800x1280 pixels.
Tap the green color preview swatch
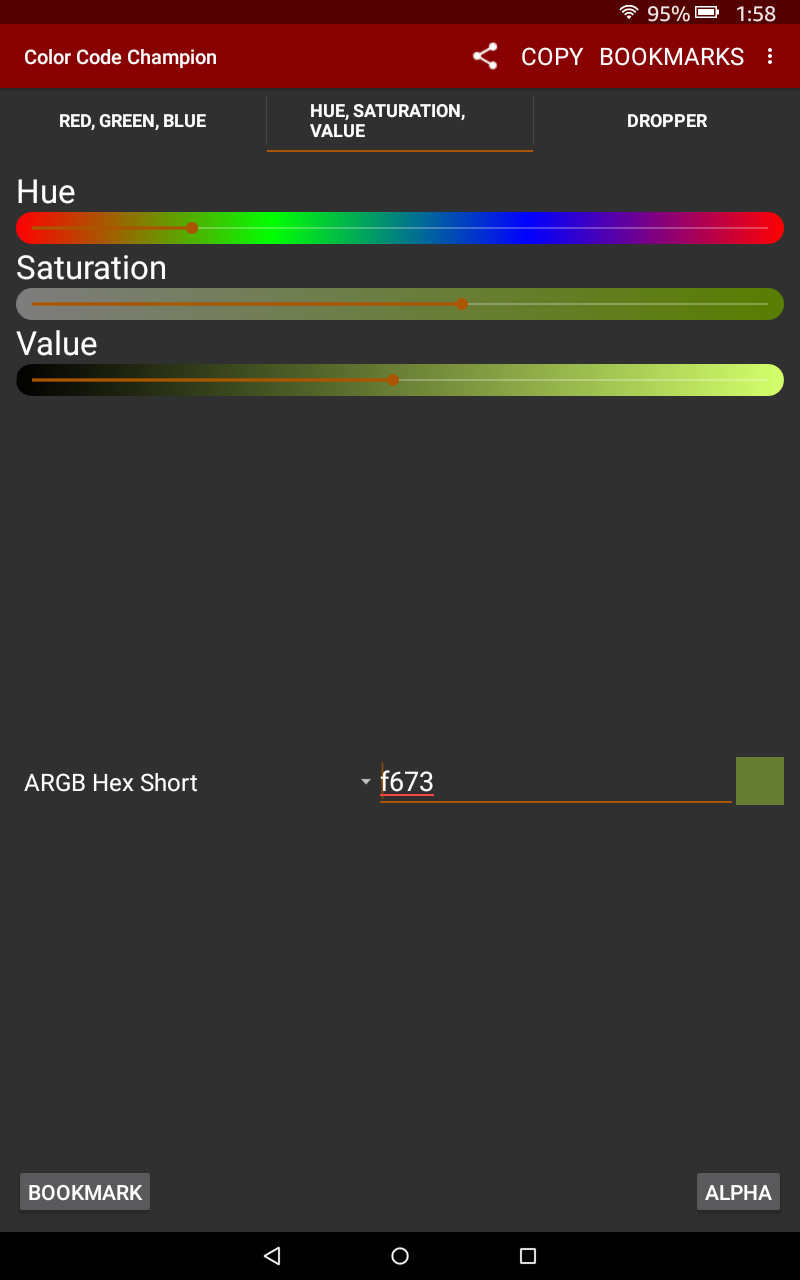759,780
